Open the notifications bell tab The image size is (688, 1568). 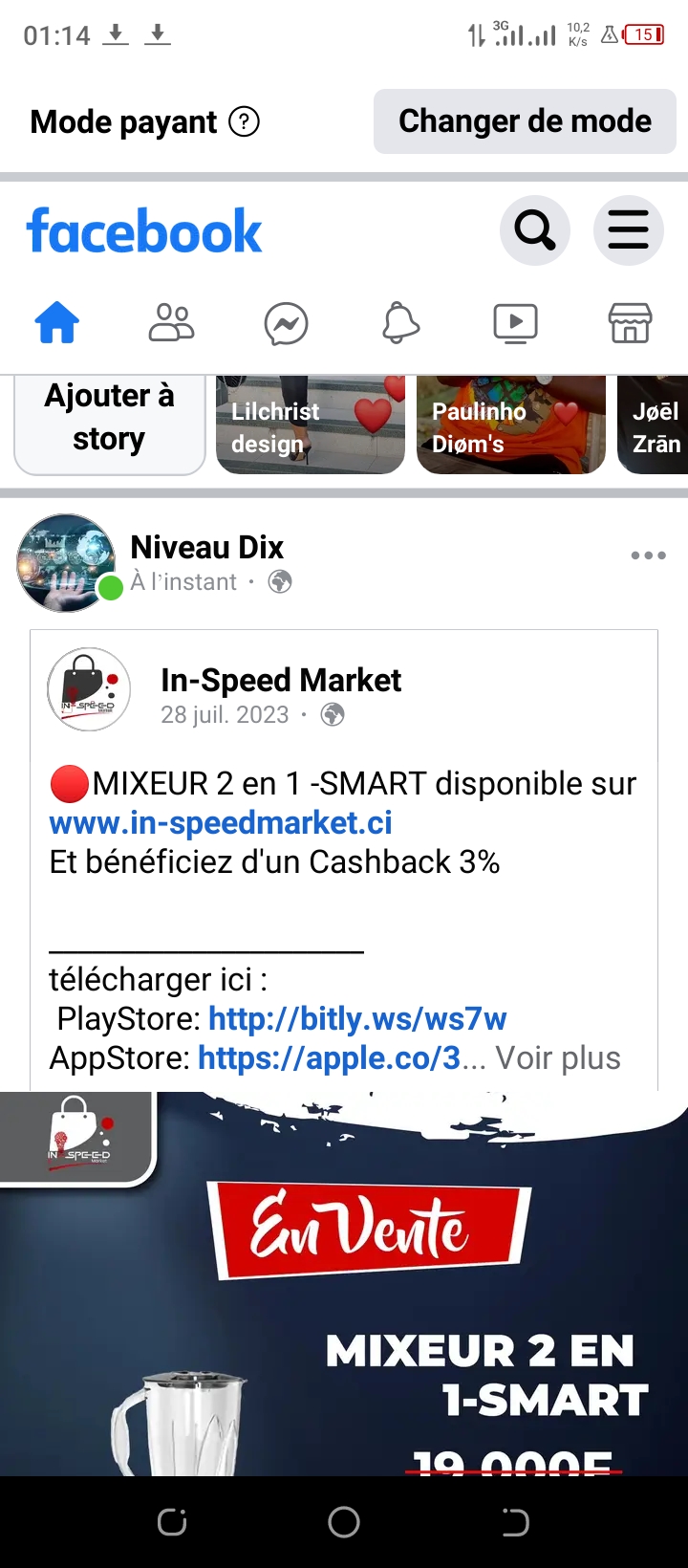tap(400, 323)
